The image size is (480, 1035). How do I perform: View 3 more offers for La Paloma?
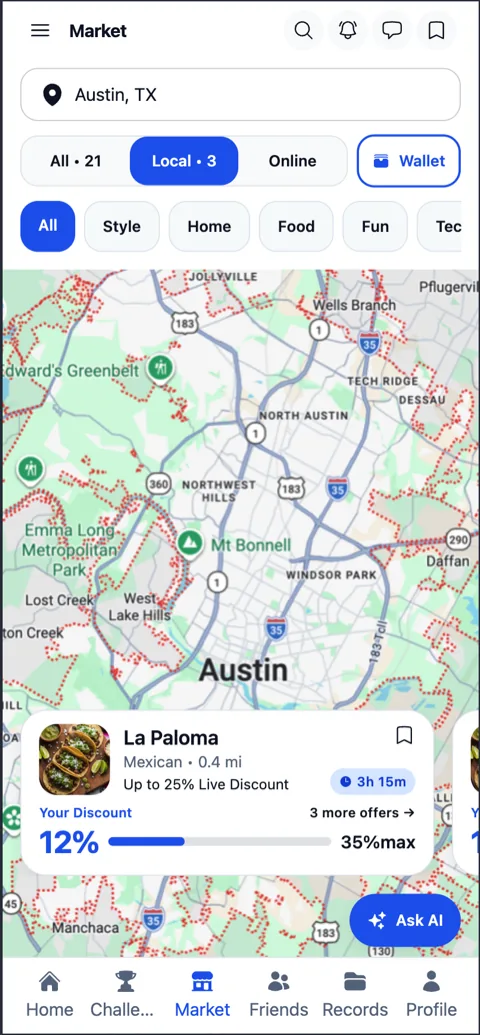(x=362, y=813)
